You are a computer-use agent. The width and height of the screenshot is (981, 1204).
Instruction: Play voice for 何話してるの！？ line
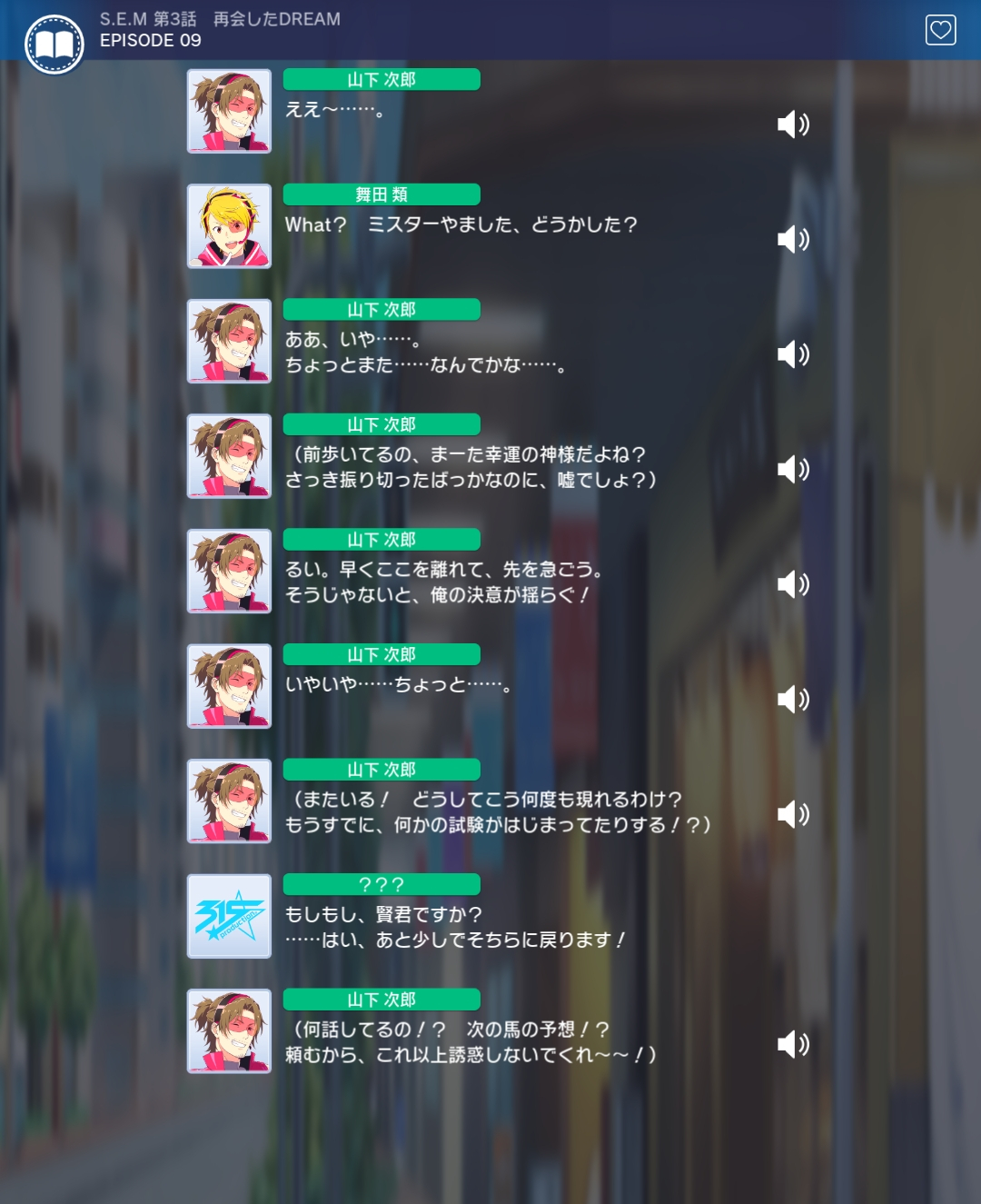point(792,1044)
